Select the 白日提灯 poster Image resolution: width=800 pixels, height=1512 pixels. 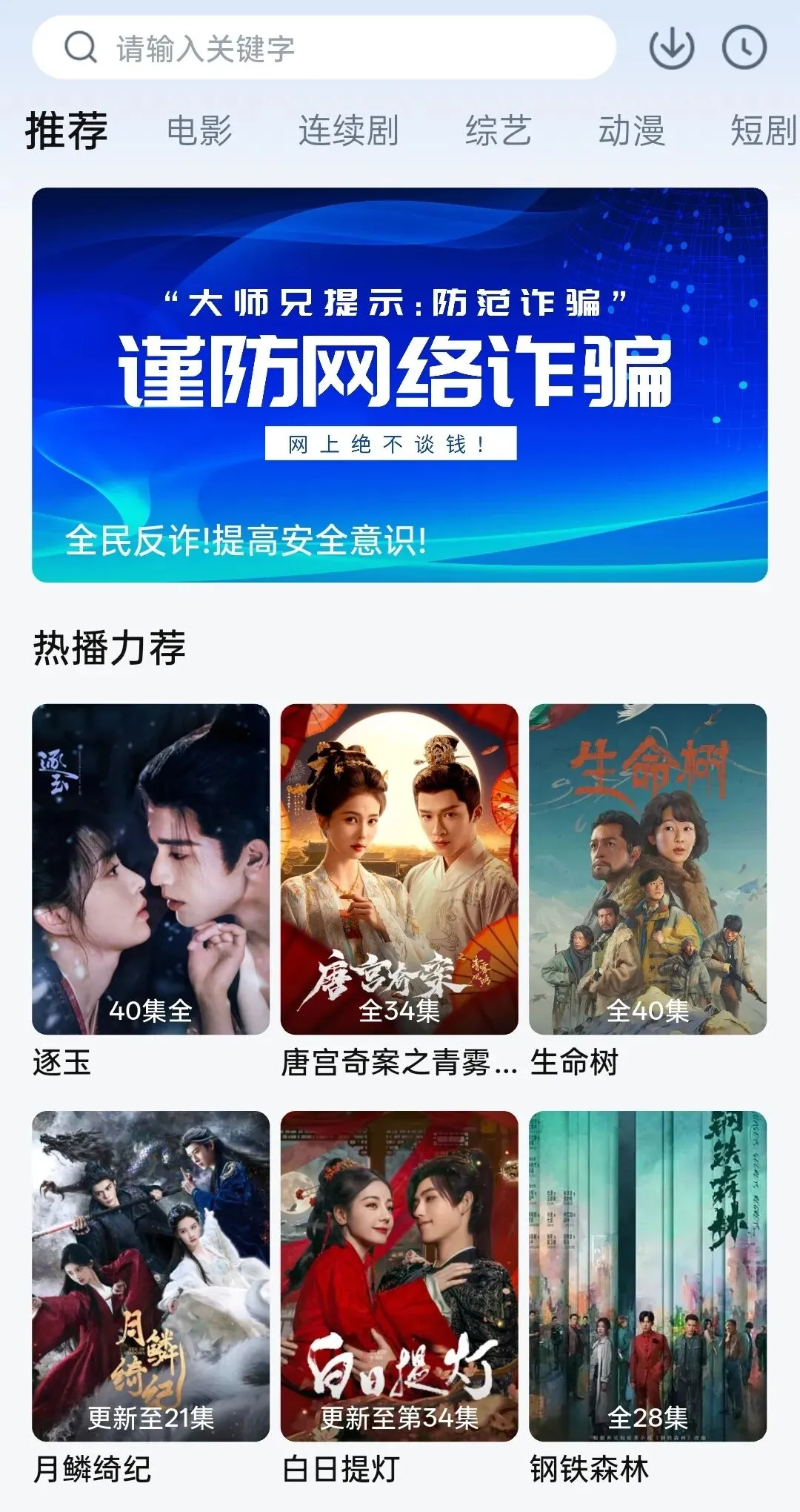[x=399, y=1276]
